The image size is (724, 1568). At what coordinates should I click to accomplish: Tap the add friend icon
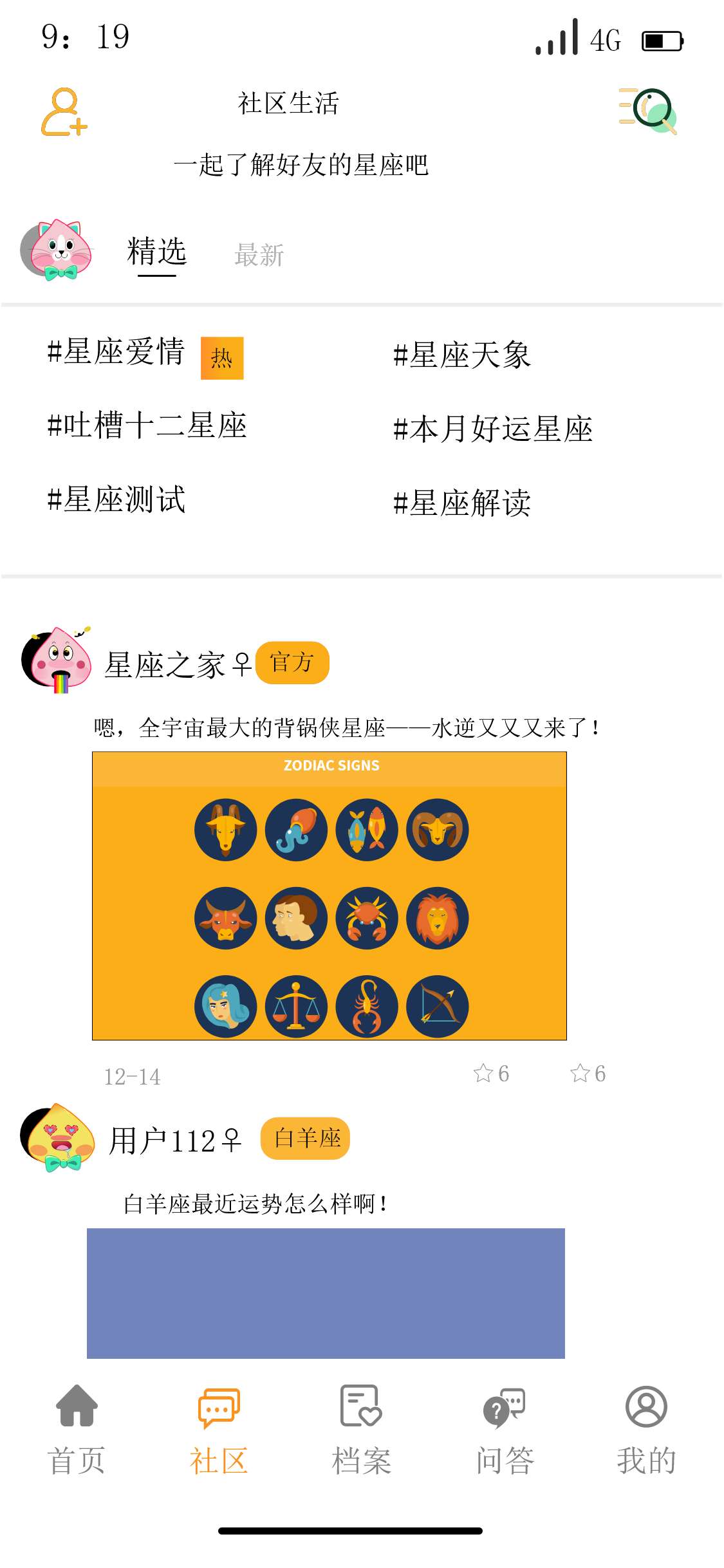(64, 113)
